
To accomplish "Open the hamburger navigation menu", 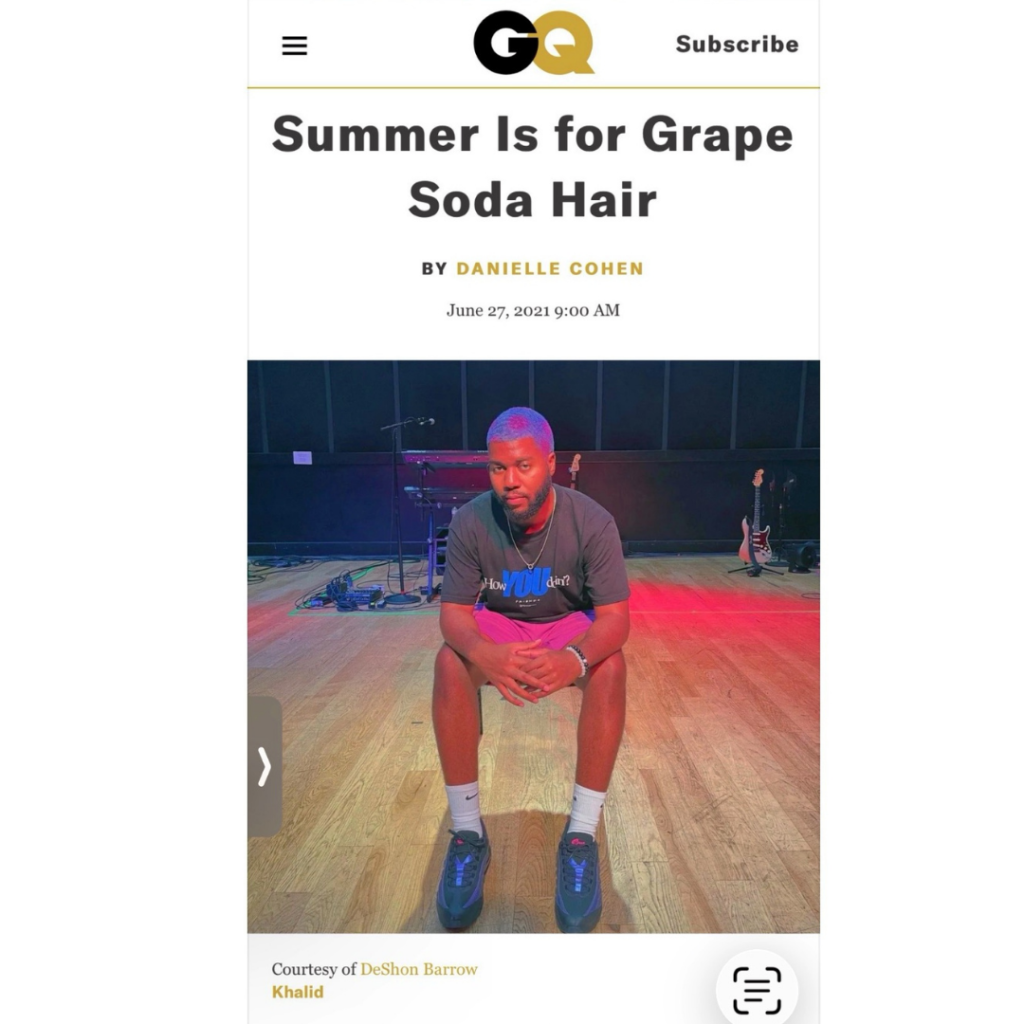I will point(294,46).
